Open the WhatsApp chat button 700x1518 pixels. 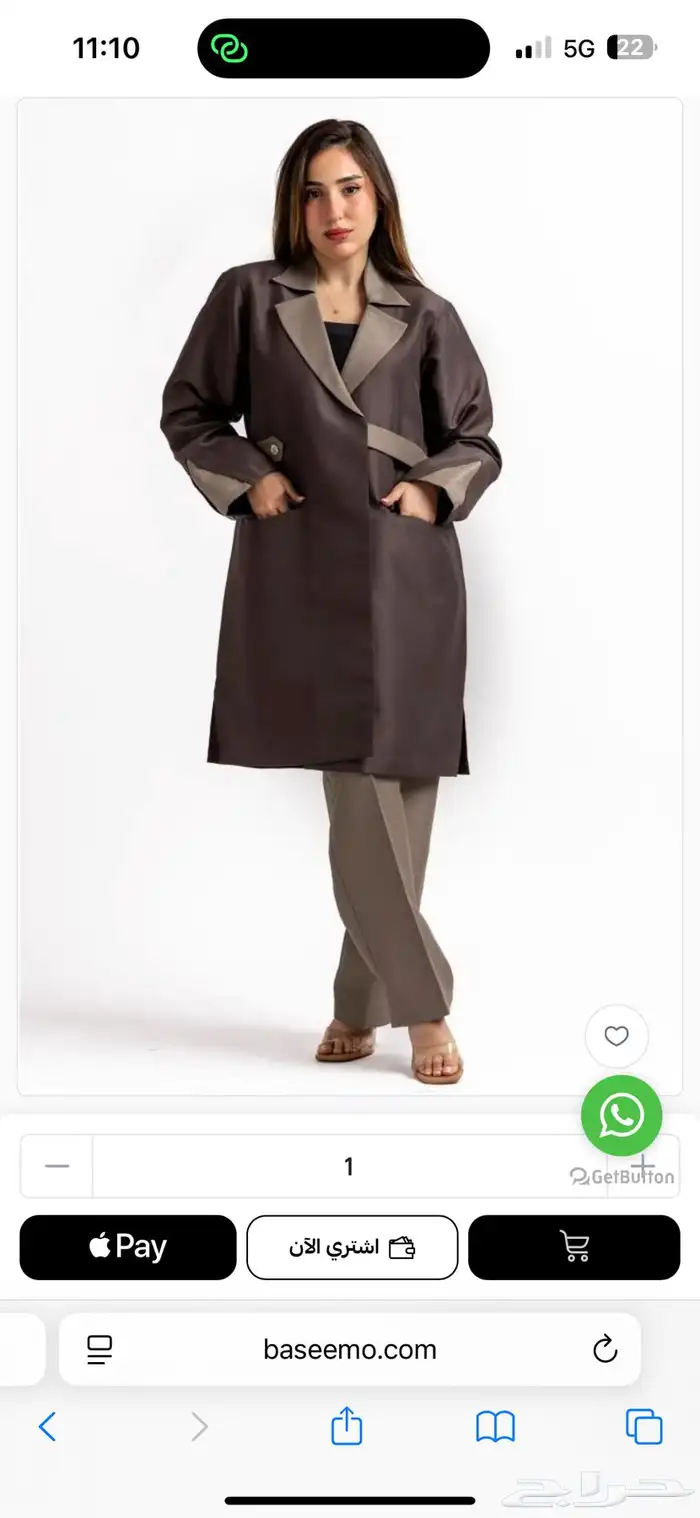621,1115
